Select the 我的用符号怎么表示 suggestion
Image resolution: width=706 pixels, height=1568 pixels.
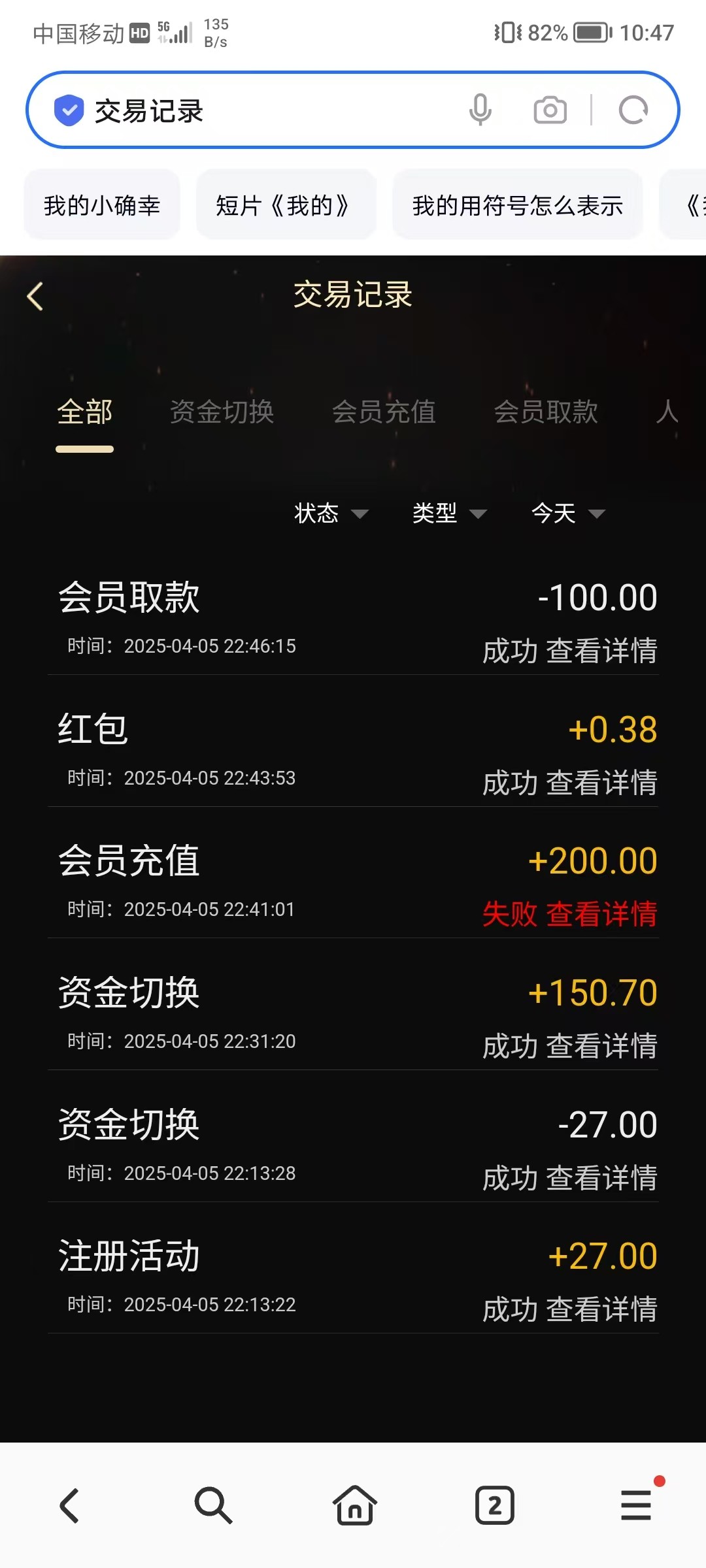[517, 205]
